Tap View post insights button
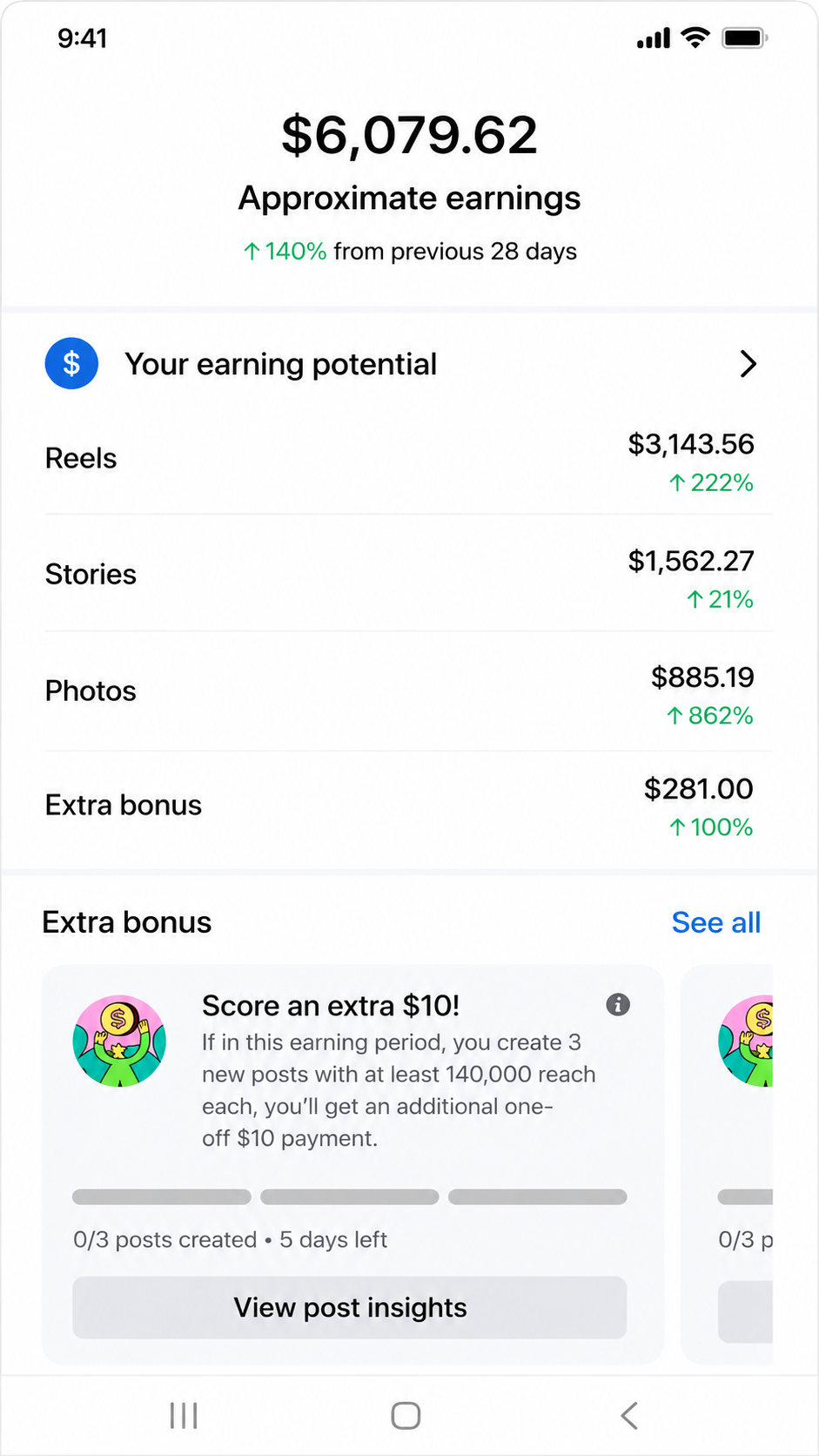This screenshot has width=819, height=1456. coord(350,1308)
